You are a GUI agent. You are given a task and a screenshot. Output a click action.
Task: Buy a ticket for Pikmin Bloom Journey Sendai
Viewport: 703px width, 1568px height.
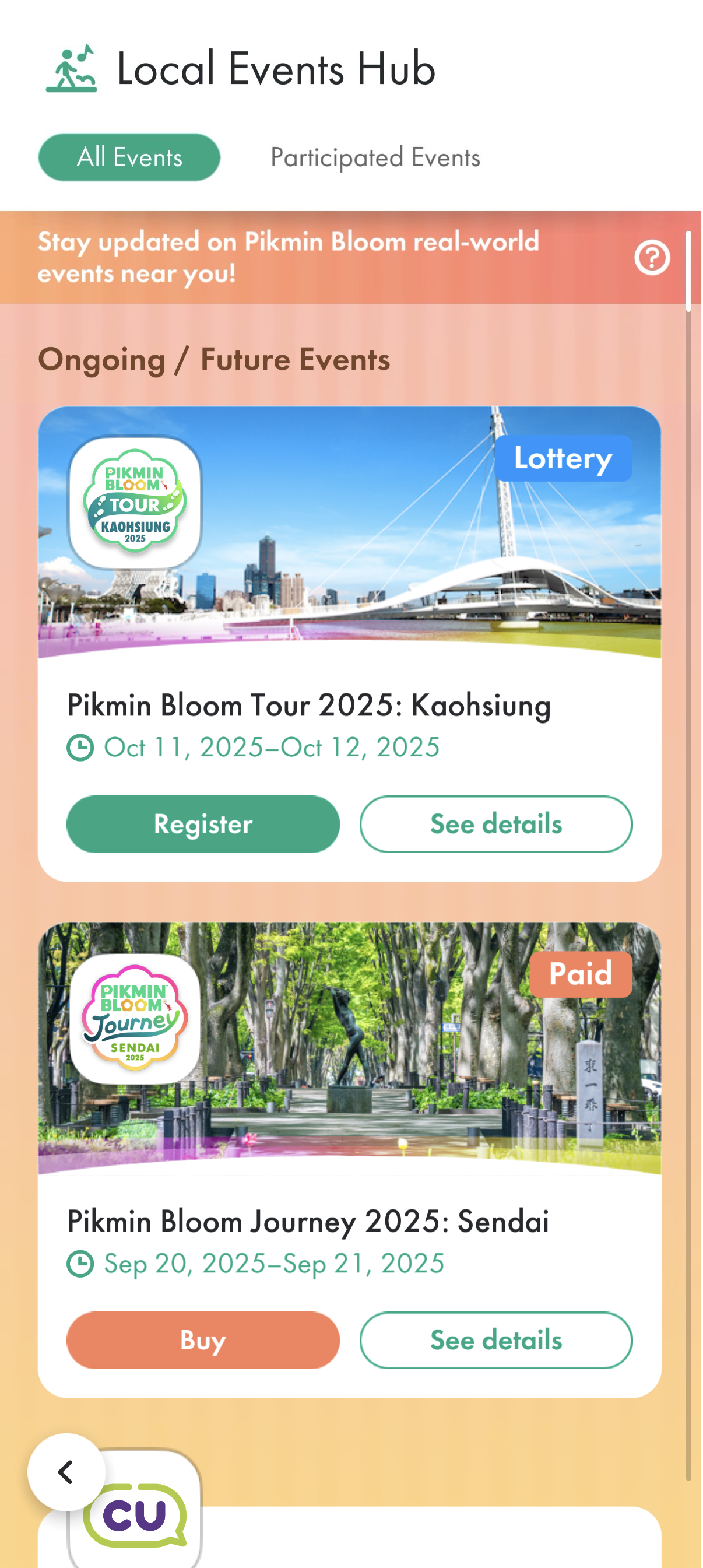point(203,1341)
